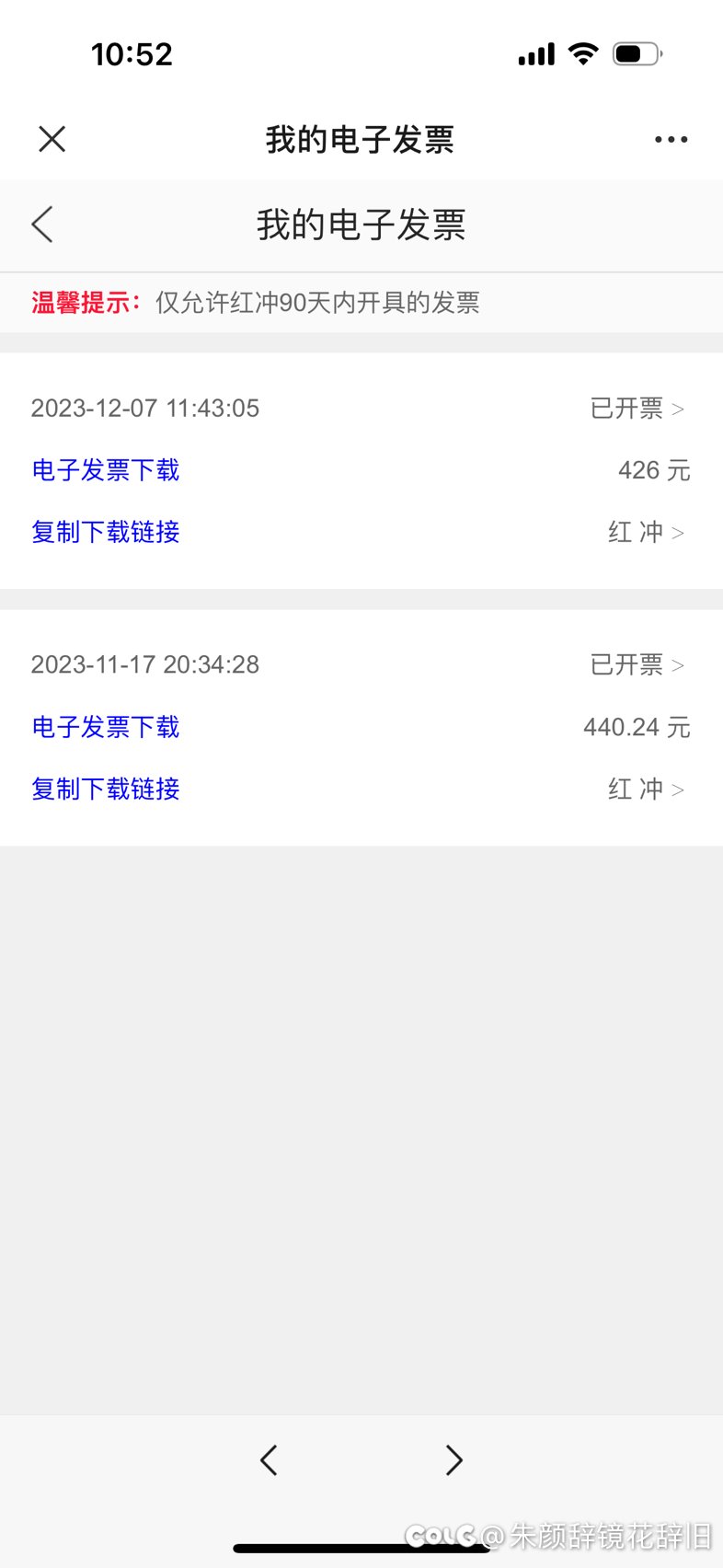Viewport: 723px width, 1568px height.
Task: Copy the download link for the 426 元 invoice
Action: coord(106,532)
